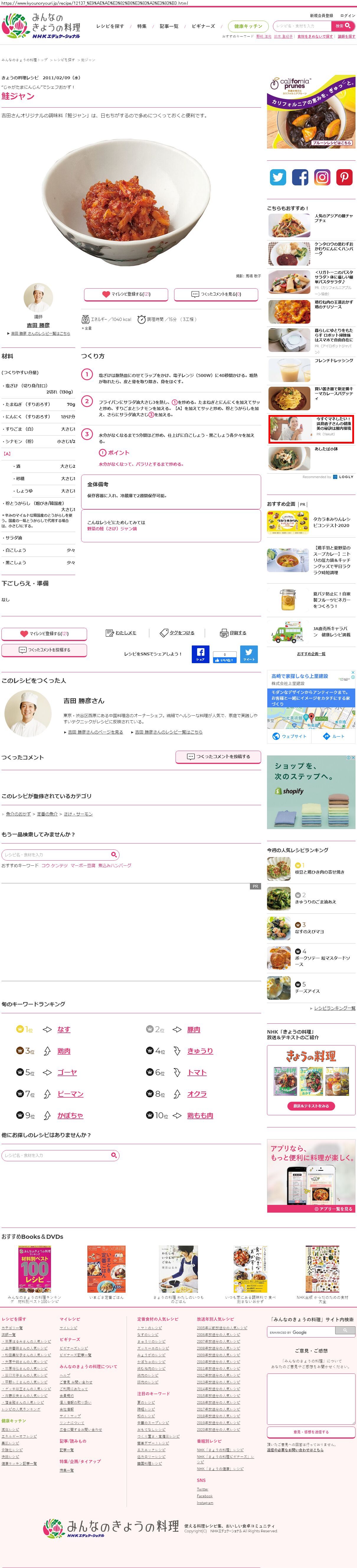Submit feedback with 意見・感想を送信する button
This screenshot has width=357, height=1568.
click(311, 1432)
